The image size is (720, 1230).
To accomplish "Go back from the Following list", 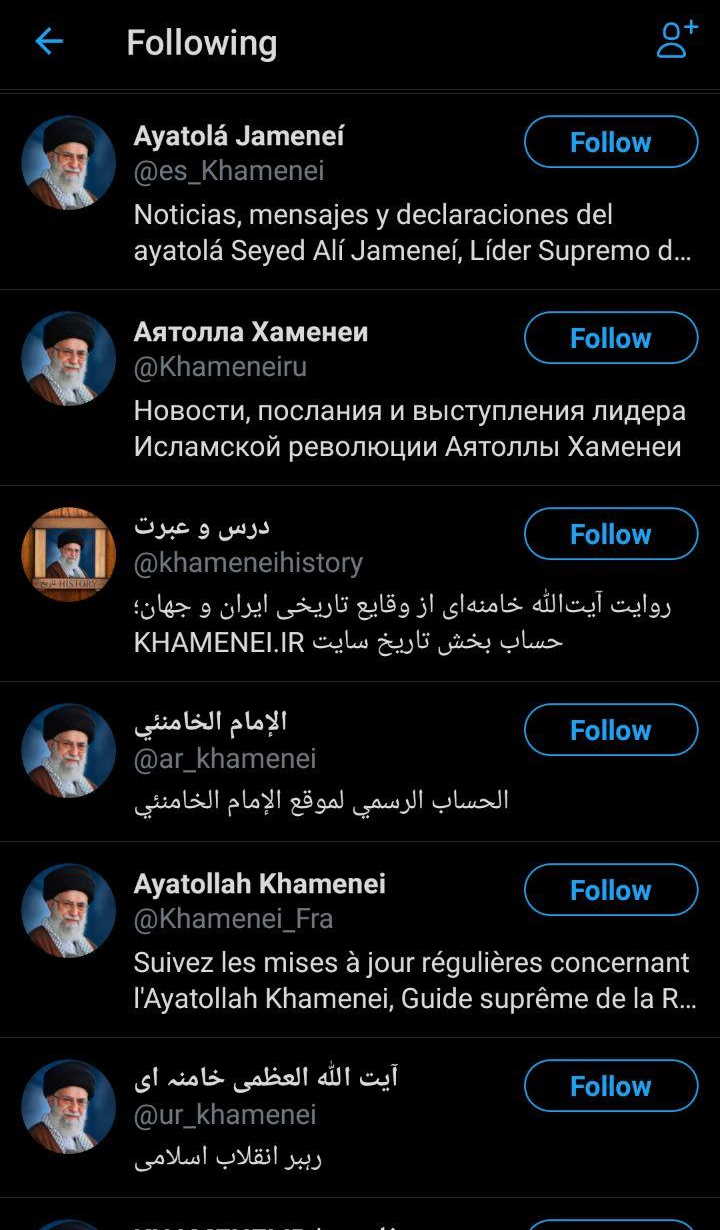I will (x=48, y=42).
